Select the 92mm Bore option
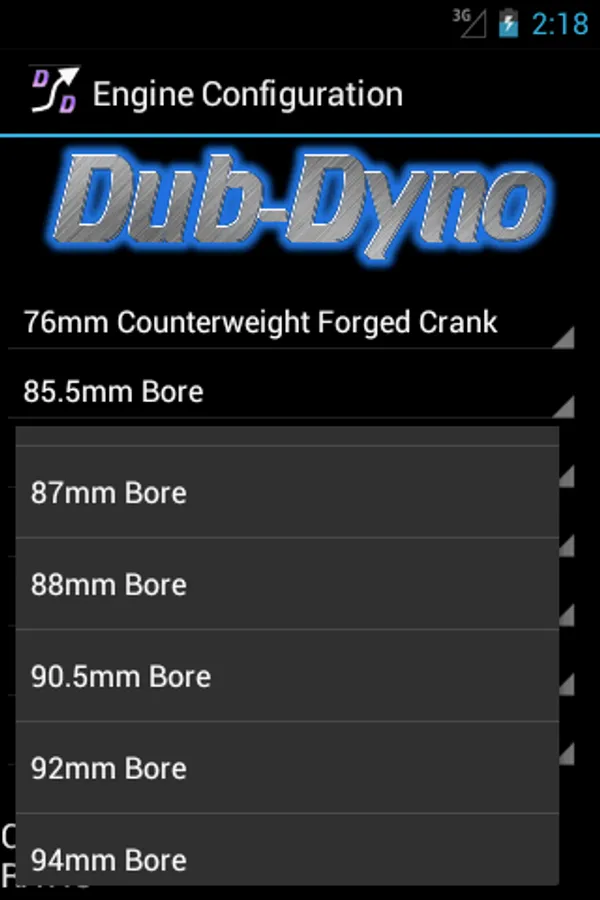 point(287,768)
